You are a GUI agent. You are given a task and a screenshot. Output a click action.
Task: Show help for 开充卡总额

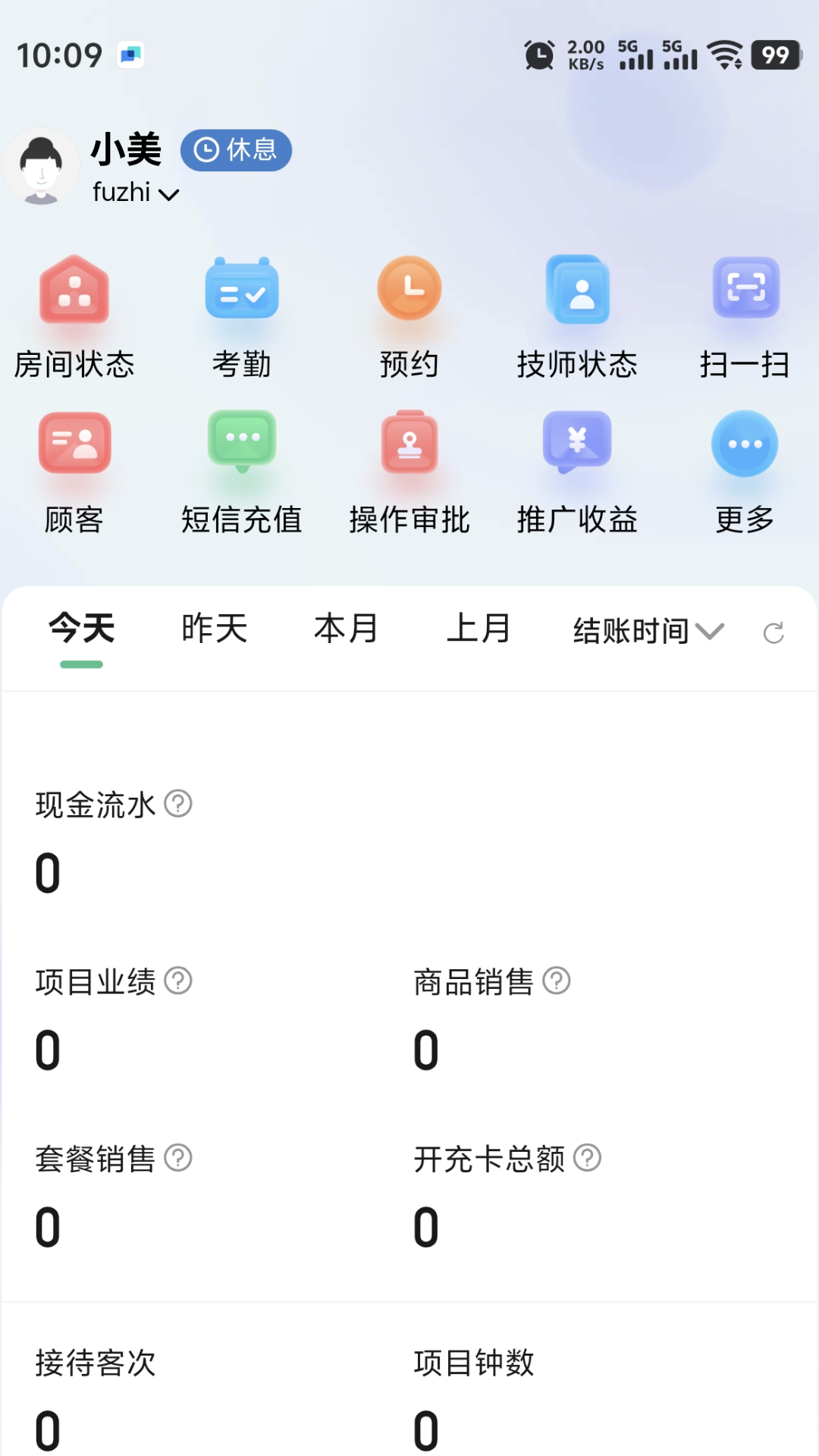click(587, 1158)
